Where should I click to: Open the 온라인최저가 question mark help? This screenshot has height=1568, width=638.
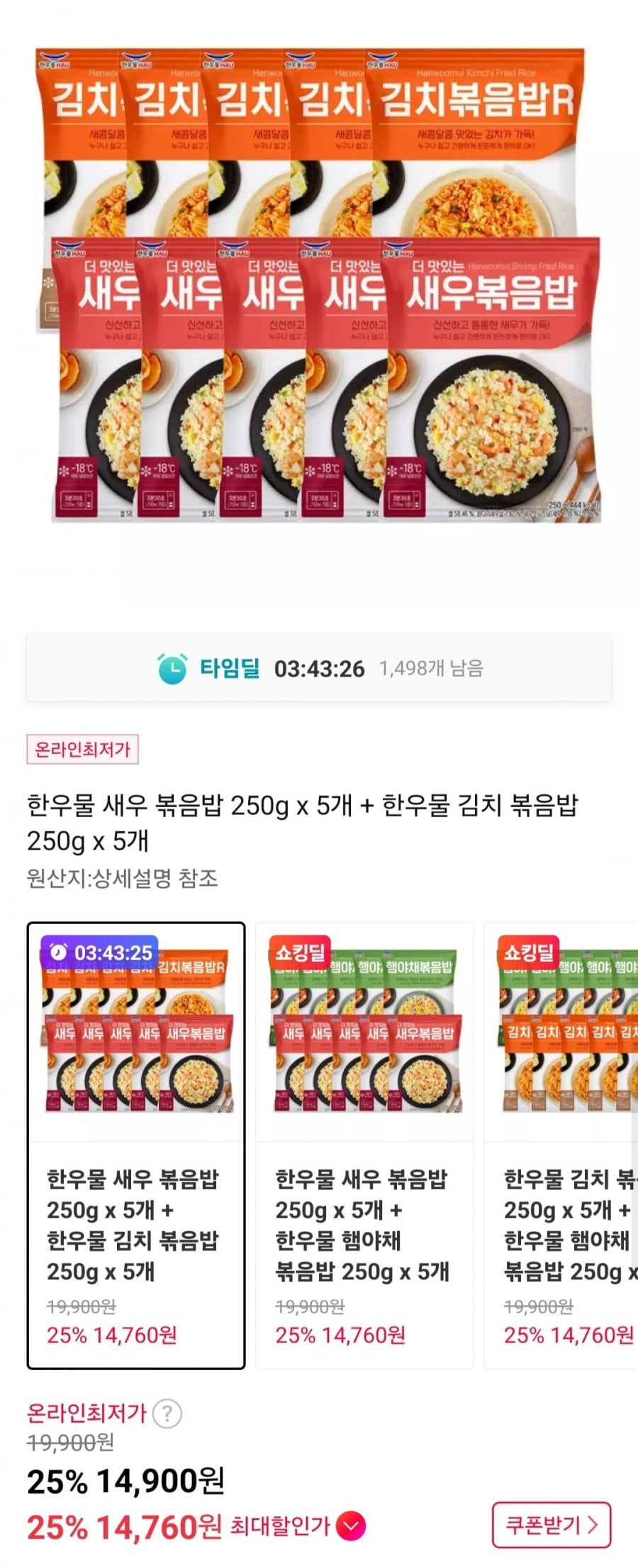(167, 1414)
